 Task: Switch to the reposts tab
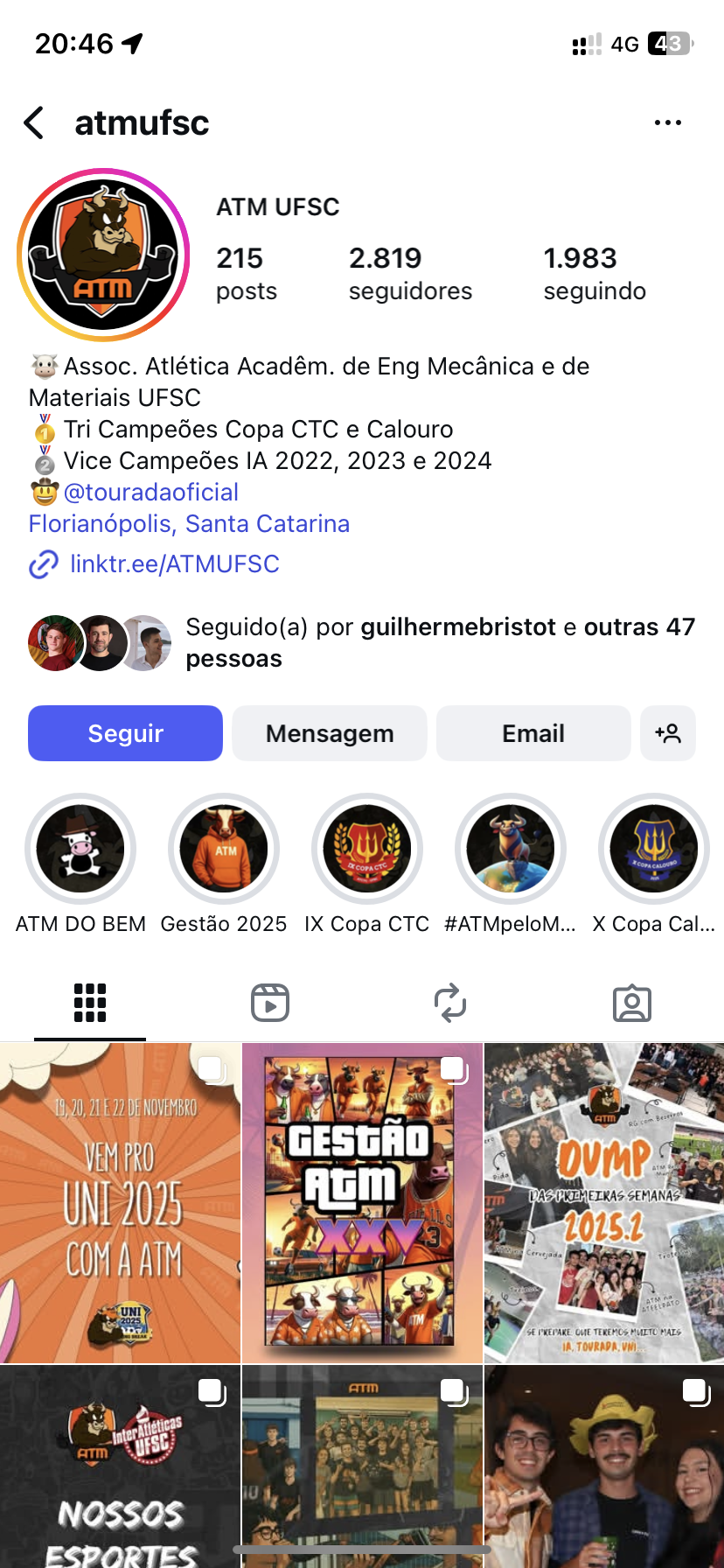click(x=450, y=1003)
